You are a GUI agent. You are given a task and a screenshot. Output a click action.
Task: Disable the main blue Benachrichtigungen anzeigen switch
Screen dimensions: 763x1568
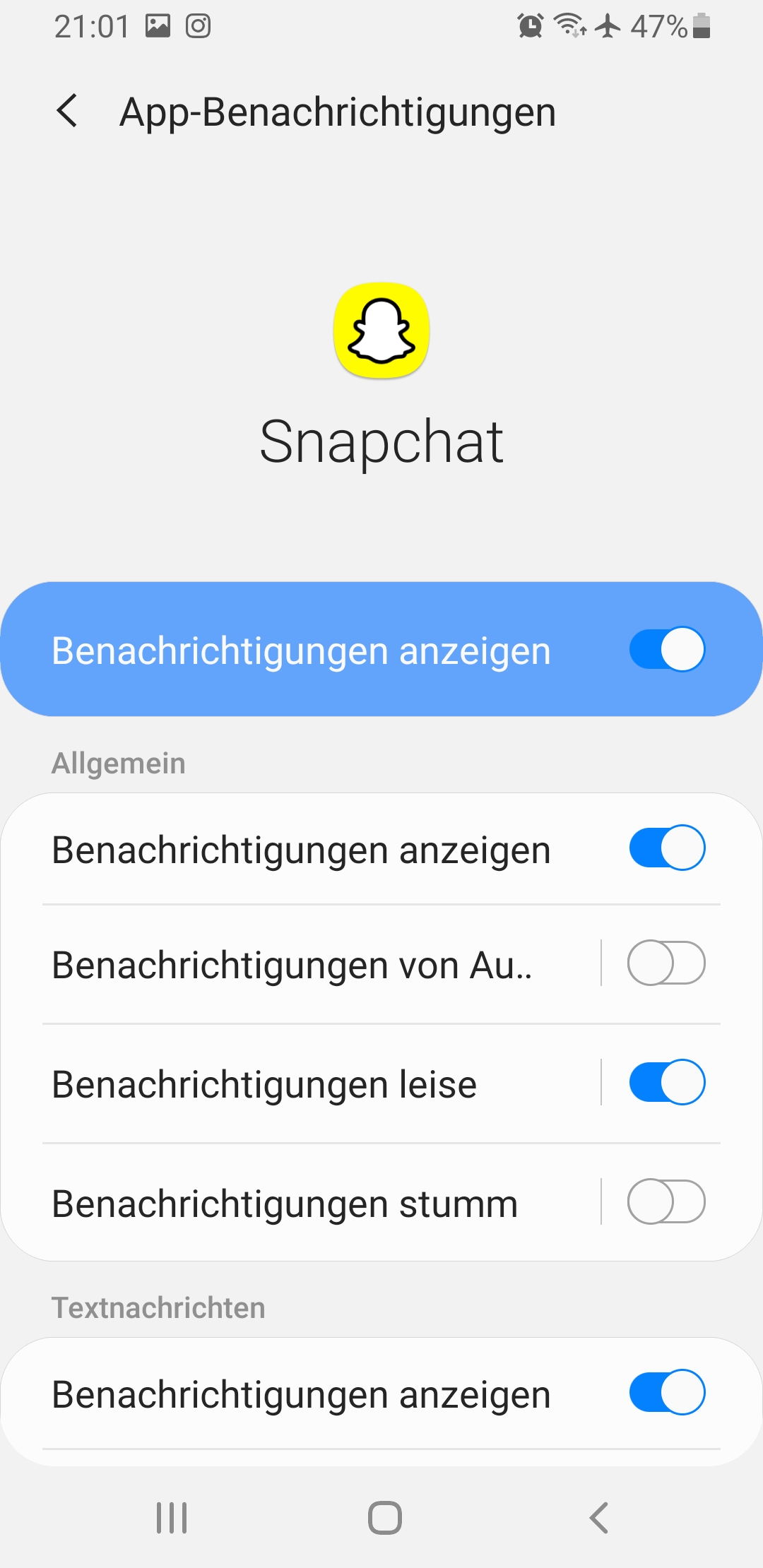tap(666, 650)
